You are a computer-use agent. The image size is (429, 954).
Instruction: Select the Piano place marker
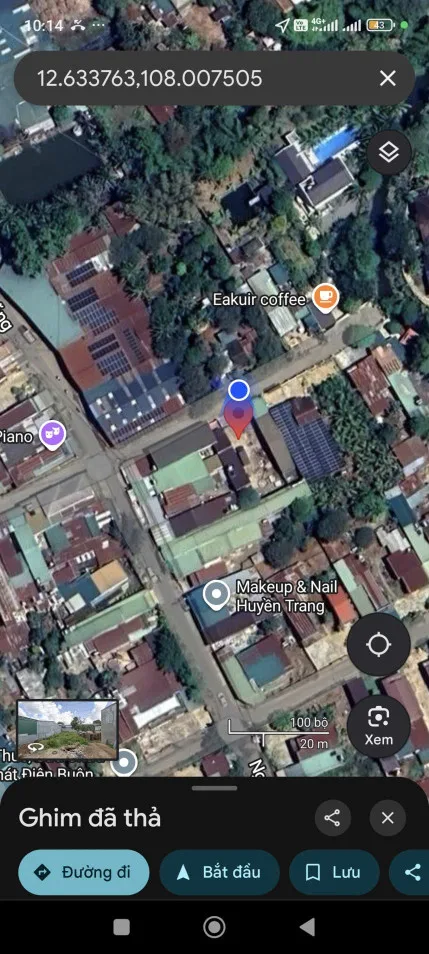pos(52,436)
